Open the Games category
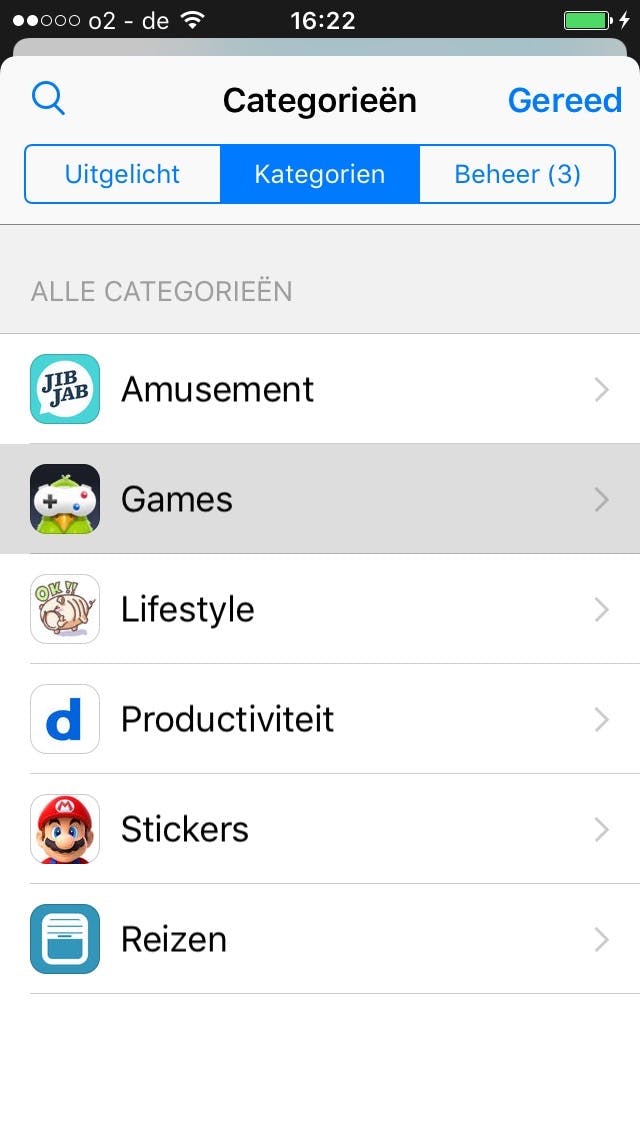 pyautogui.click(x=320, y=499)
